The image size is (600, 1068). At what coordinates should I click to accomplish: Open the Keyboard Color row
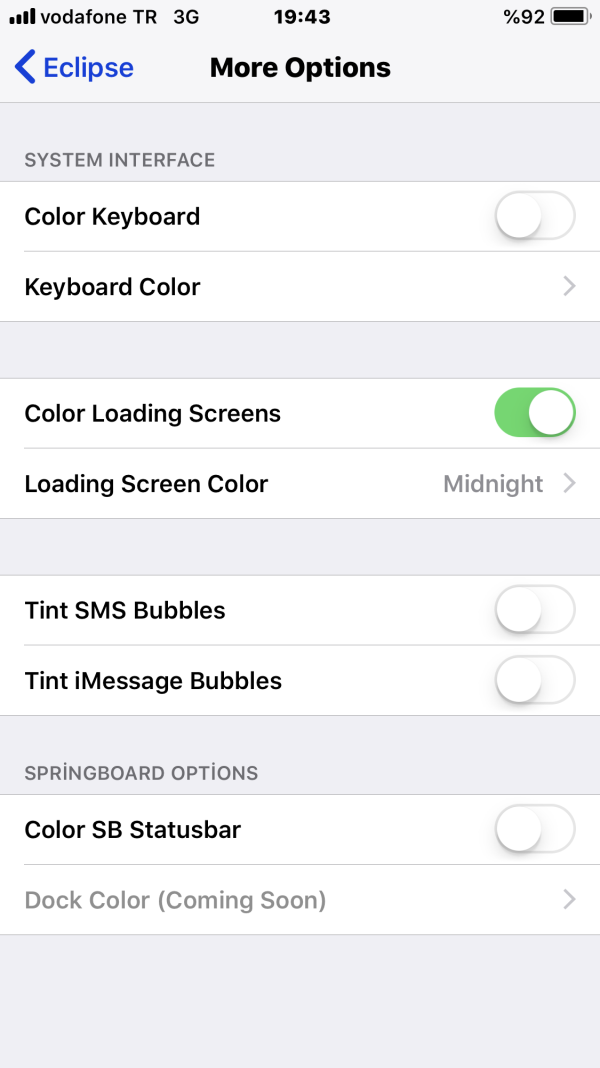click(300, 287)
